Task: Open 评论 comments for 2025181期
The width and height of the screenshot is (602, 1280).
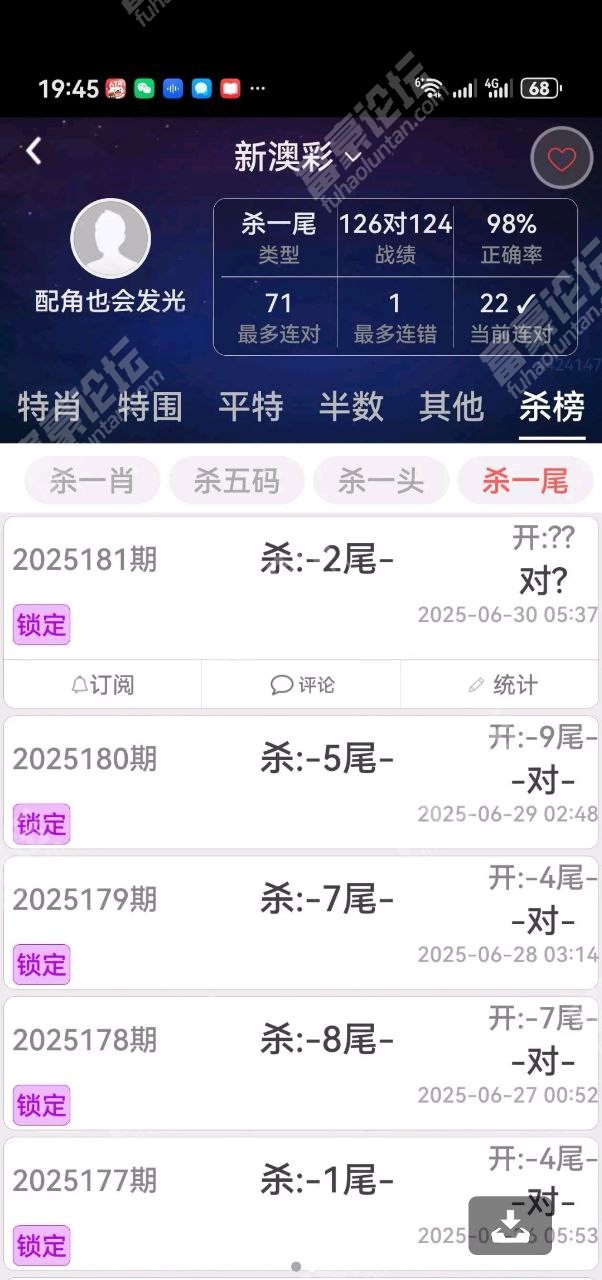Action: tap(301, 685)
